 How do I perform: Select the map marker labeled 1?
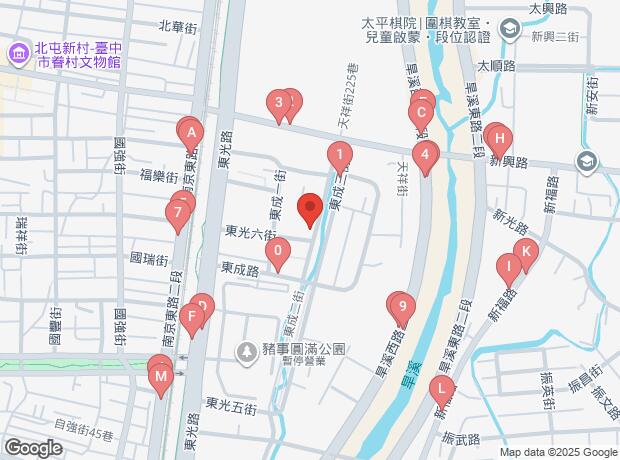pyautogui.click(x=340, y=156)
